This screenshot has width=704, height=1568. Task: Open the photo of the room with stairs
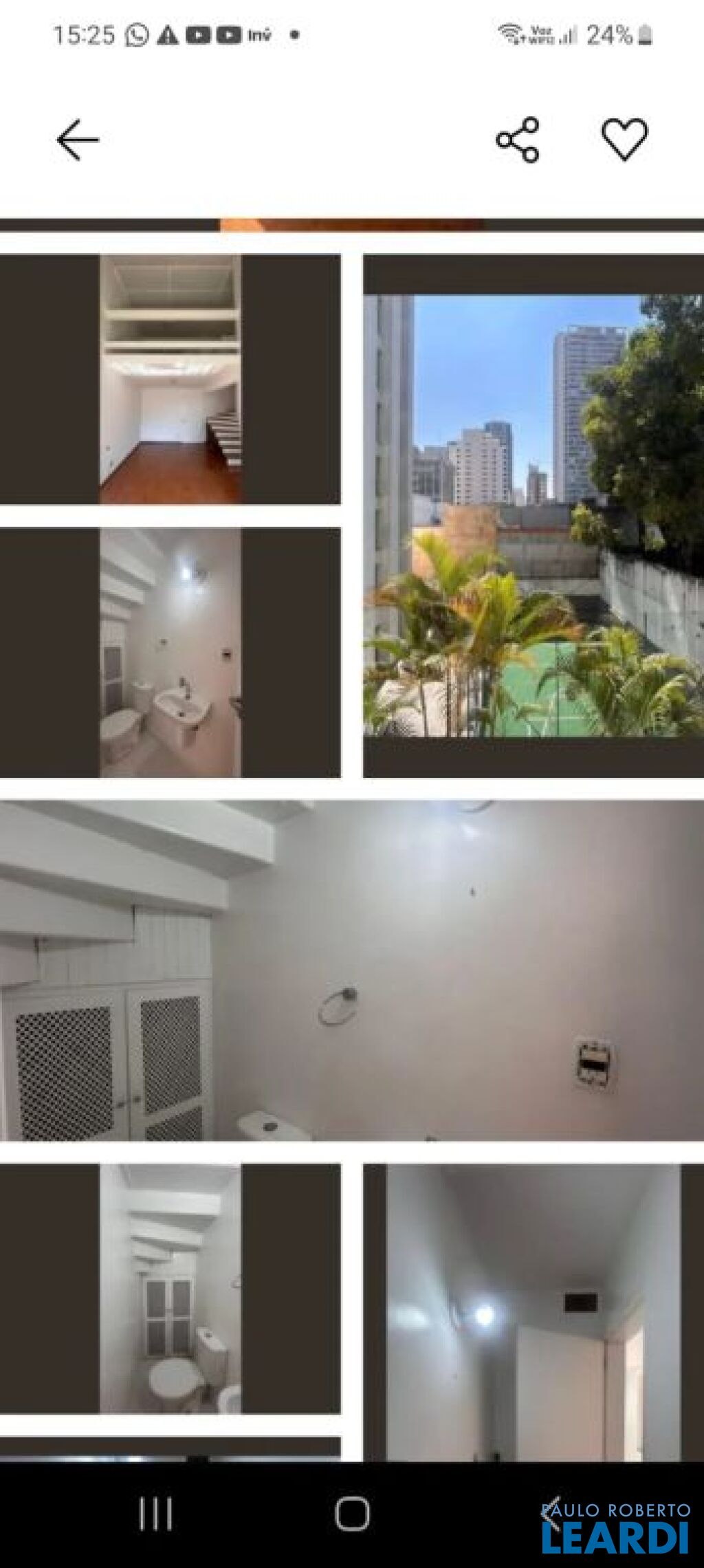[170, 379]
